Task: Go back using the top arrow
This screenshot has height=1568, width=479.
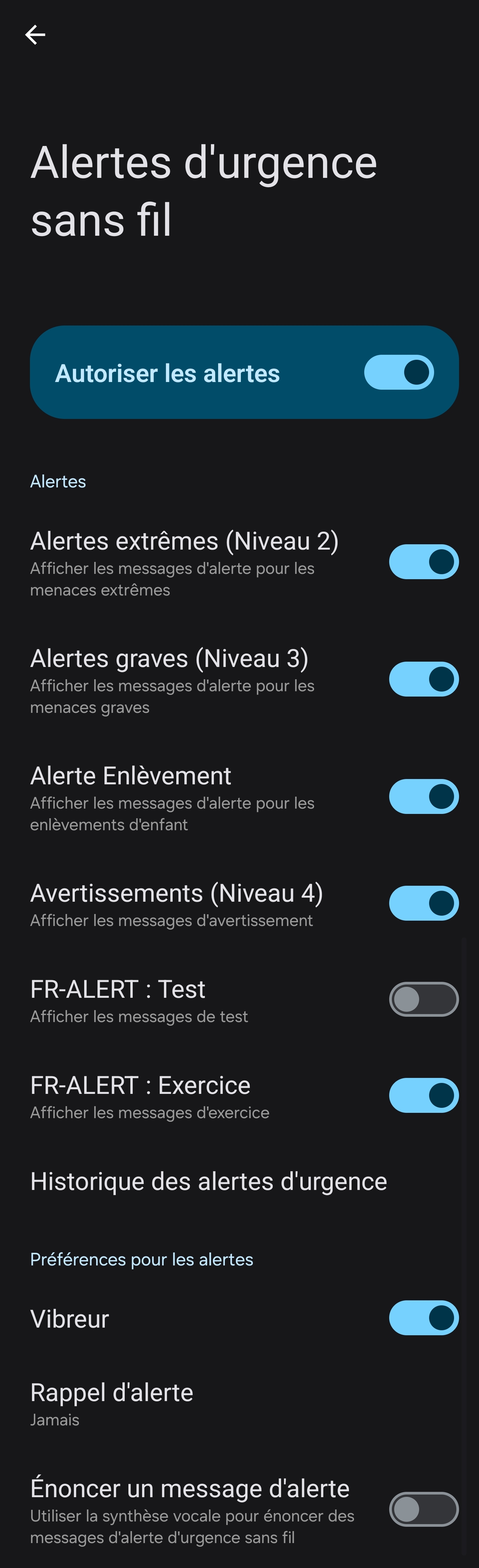Action: 35,35
